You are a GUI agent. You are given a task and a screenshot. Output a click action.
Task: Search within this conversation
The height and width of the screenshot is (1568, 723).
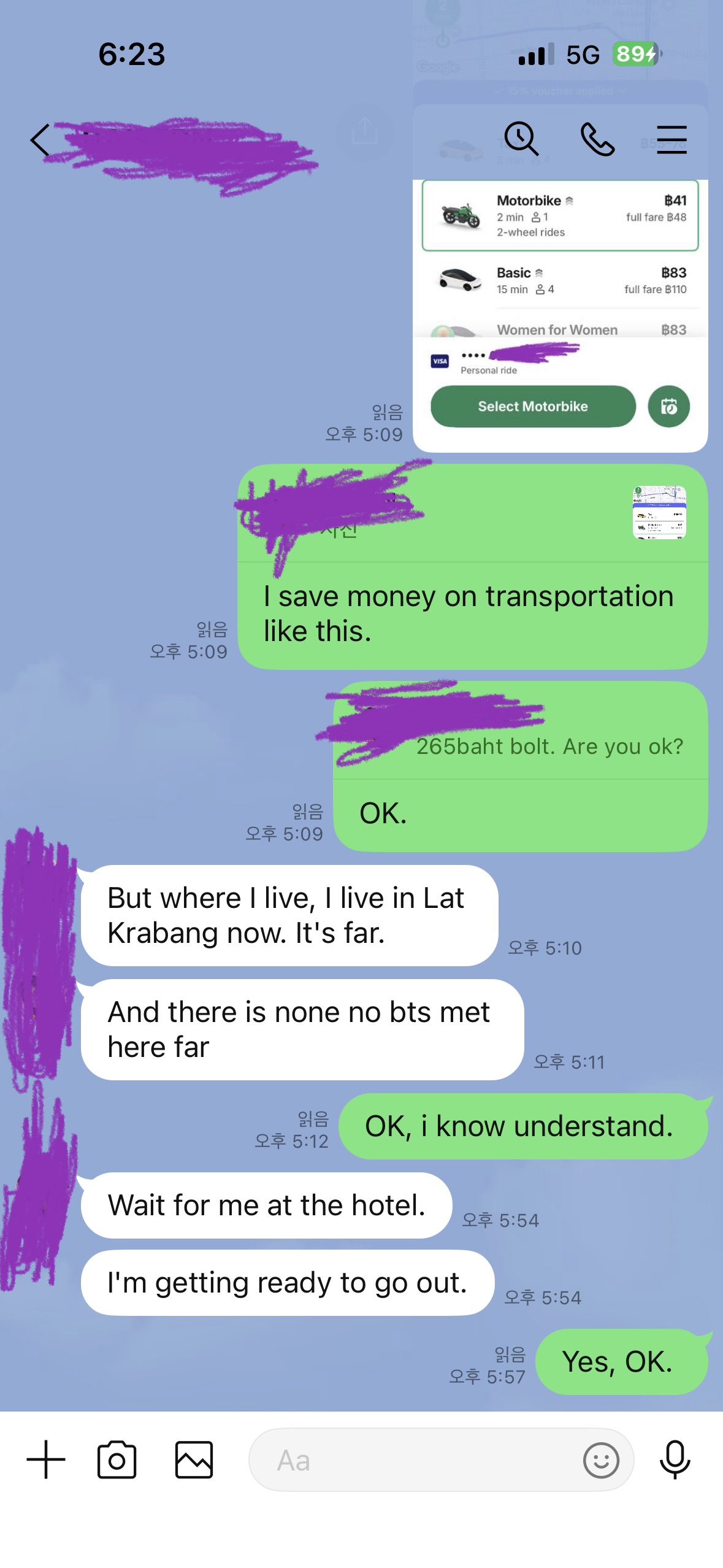point(521,139)
